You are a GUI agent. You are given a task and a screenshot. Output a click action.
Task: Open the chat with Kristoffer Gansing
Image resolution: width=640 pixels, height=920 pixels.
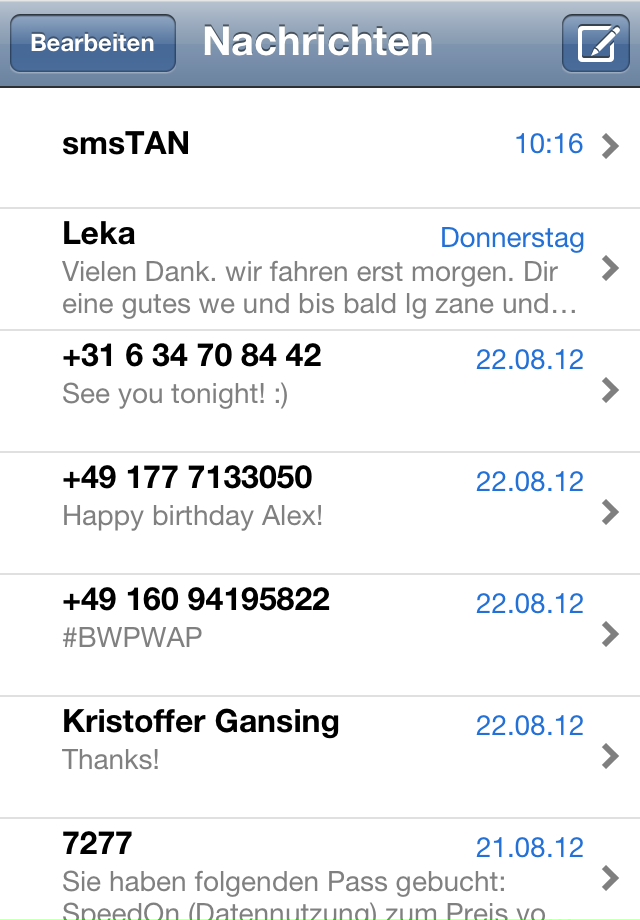coord(320,757)
